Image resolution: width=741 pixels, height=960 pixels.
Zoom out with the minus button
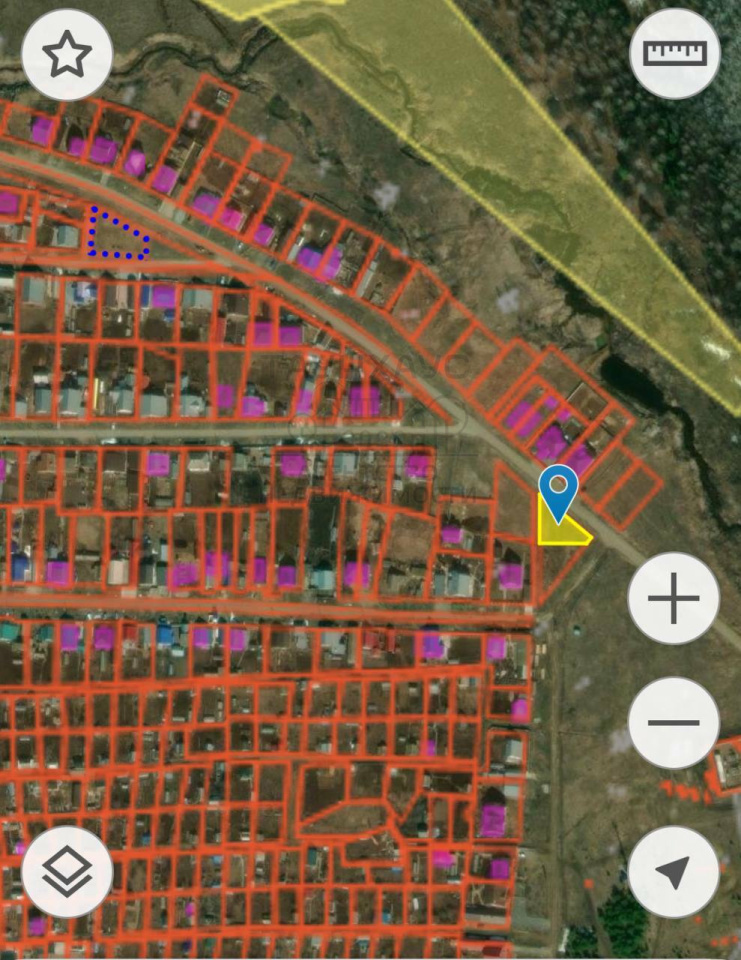(673, 722)
